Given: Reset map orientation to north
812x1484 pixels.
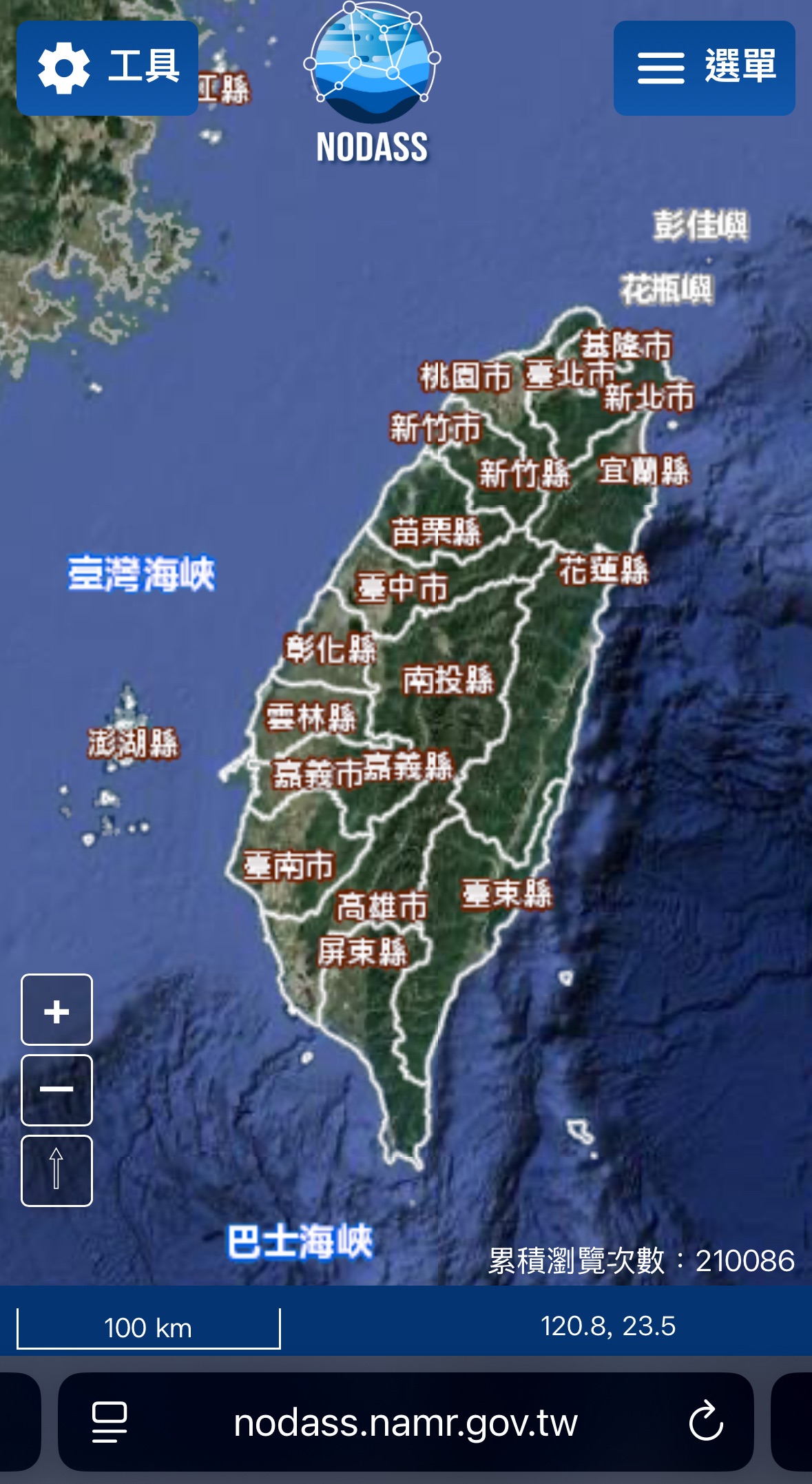Looking at the screenshot, I should (x=56, y=1171).
